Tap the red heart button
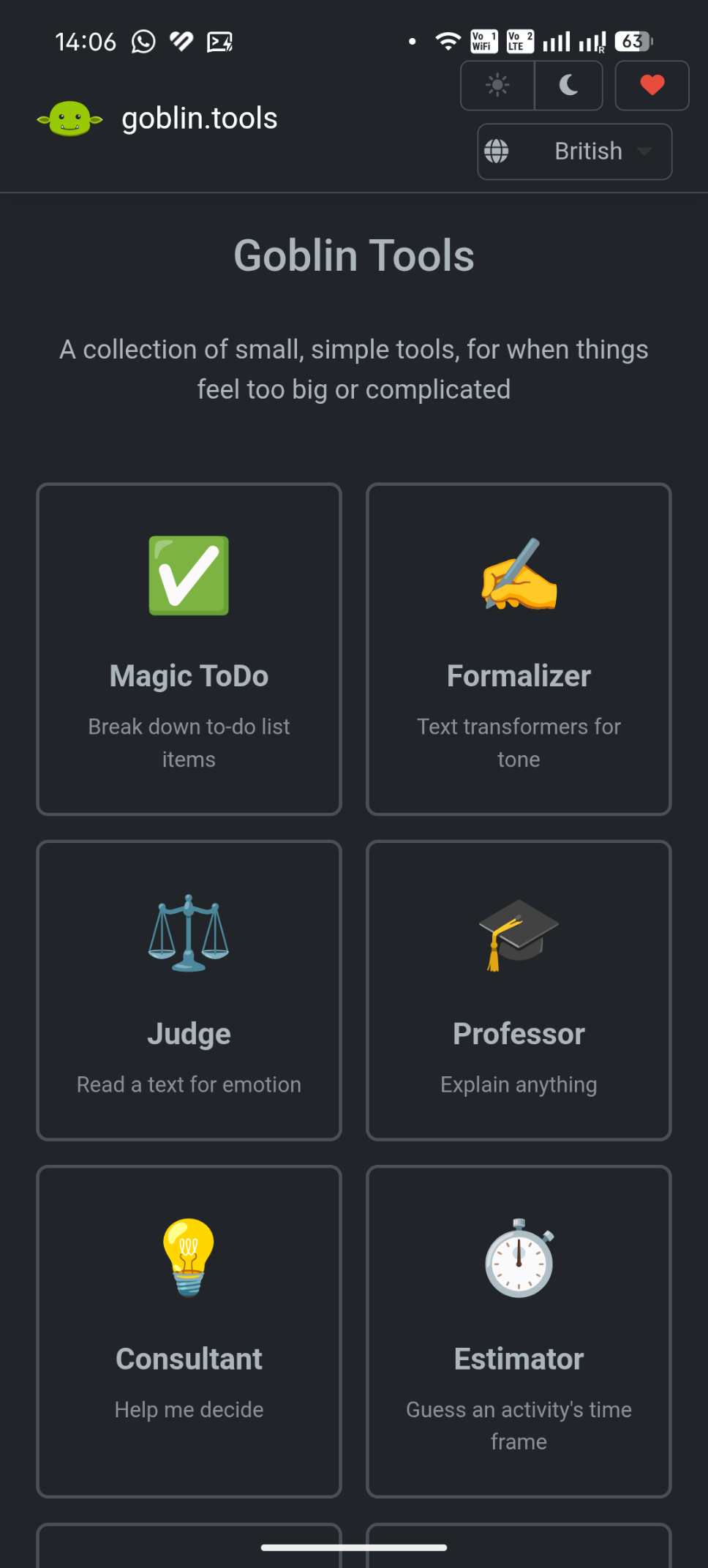Viewport: 708px width, 1568px height. pyautogui.click(x=652, y=86)
